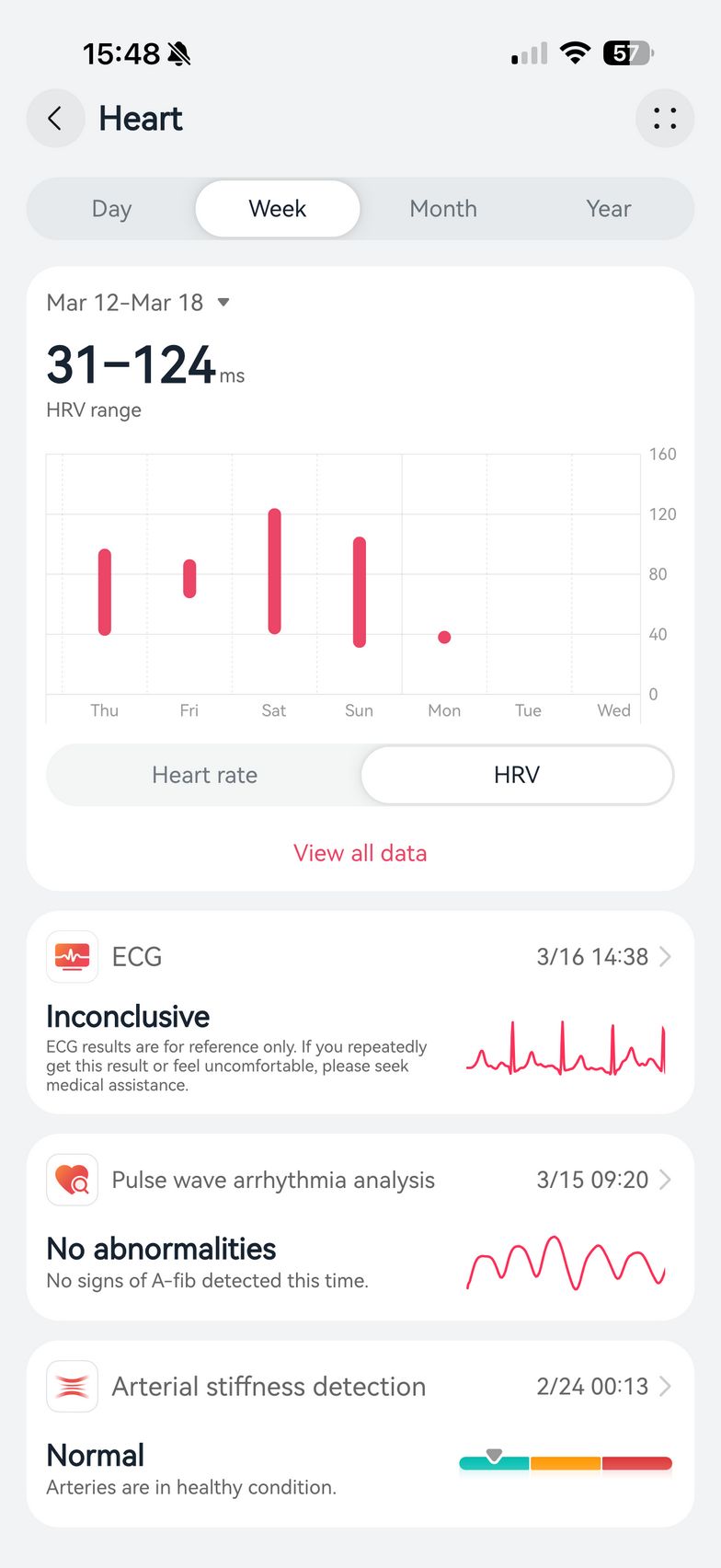Image resolution: width=721 pixels, height=1568 pixels.
Task: View Arterial stiffness detection result
Action: click(x=360, y=1434)
